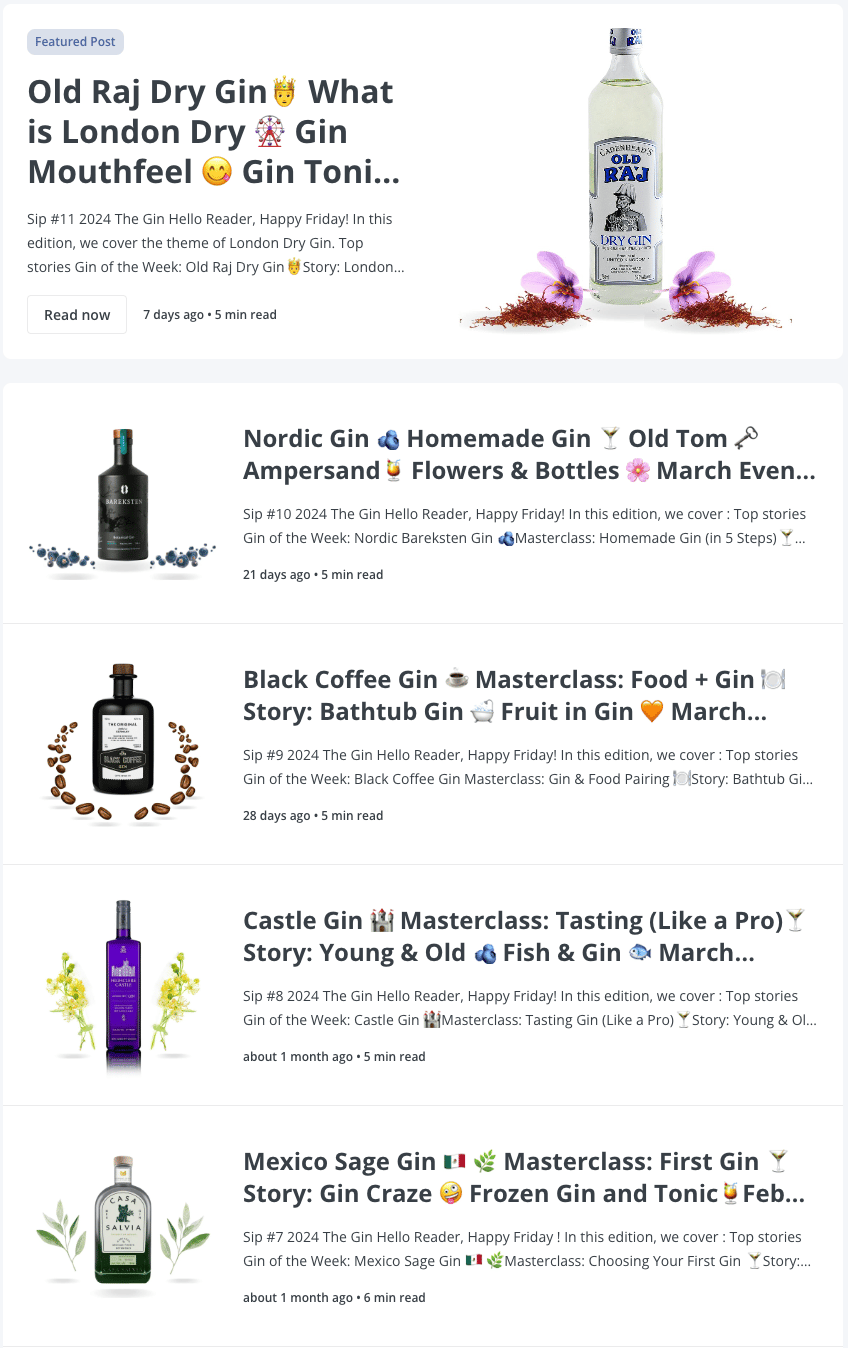Tap the Read now button
Viewport: 848px width, 1348px height.
pyautogui.click(x=77, y=314)
